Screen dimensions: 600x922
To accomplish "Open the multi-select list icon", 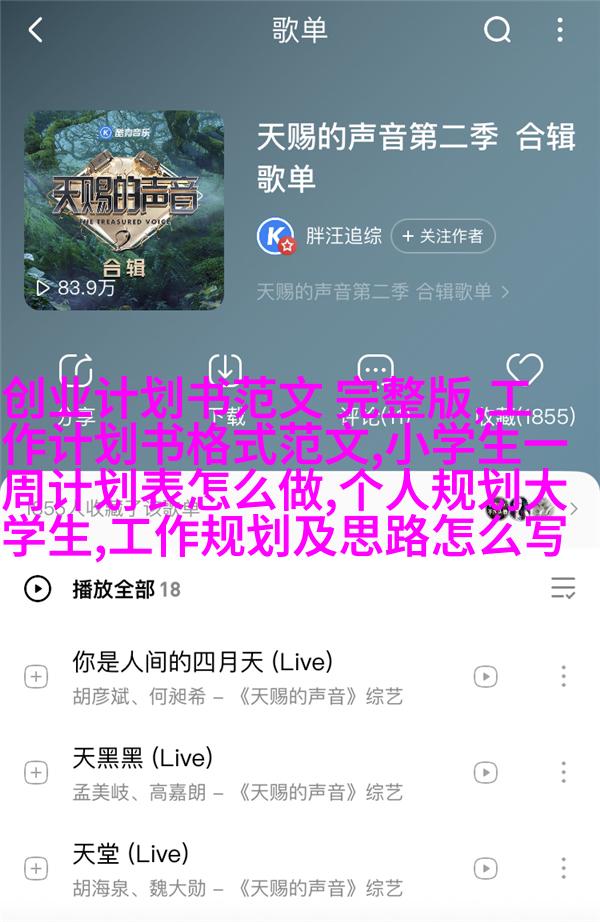I will pos(563,588).
